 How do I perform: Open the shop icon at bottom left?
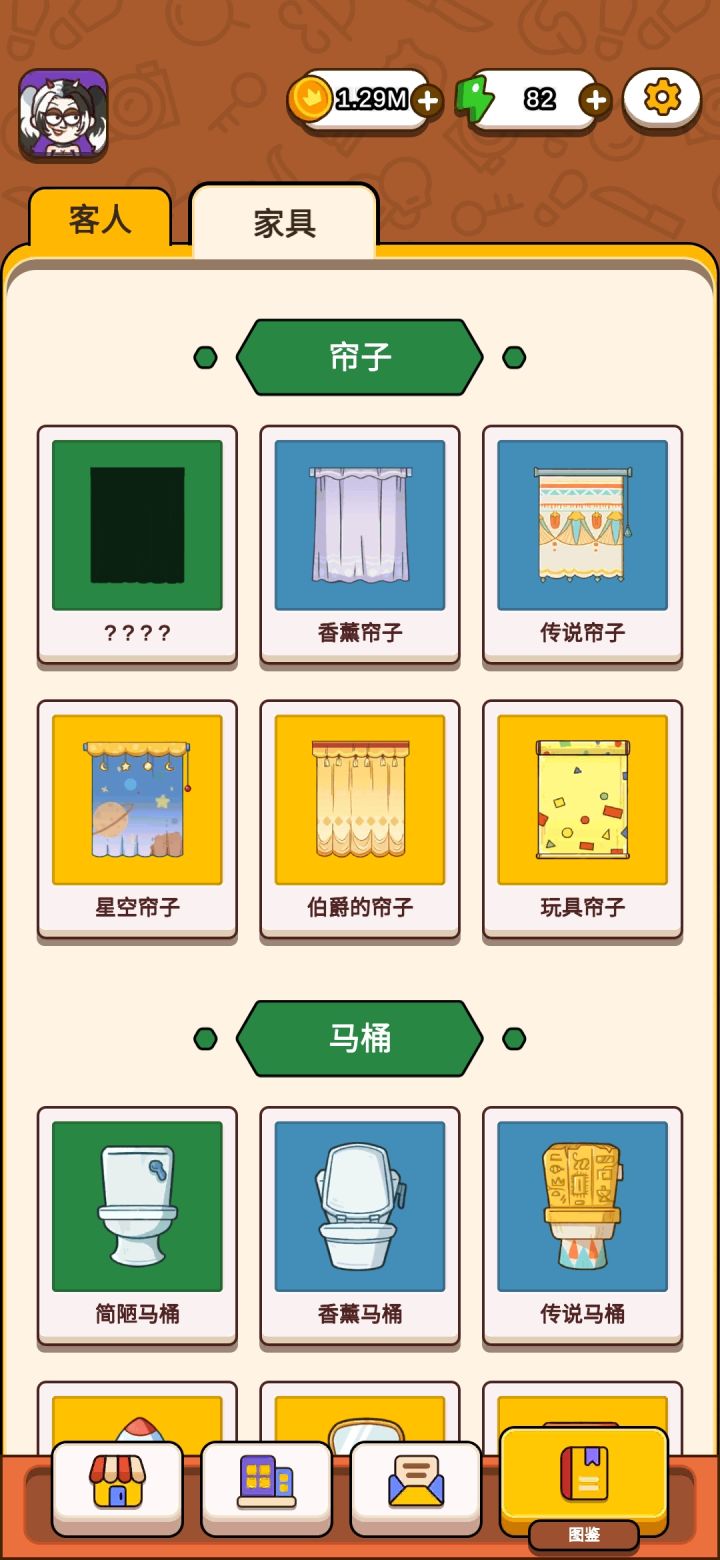[117, 1487]
